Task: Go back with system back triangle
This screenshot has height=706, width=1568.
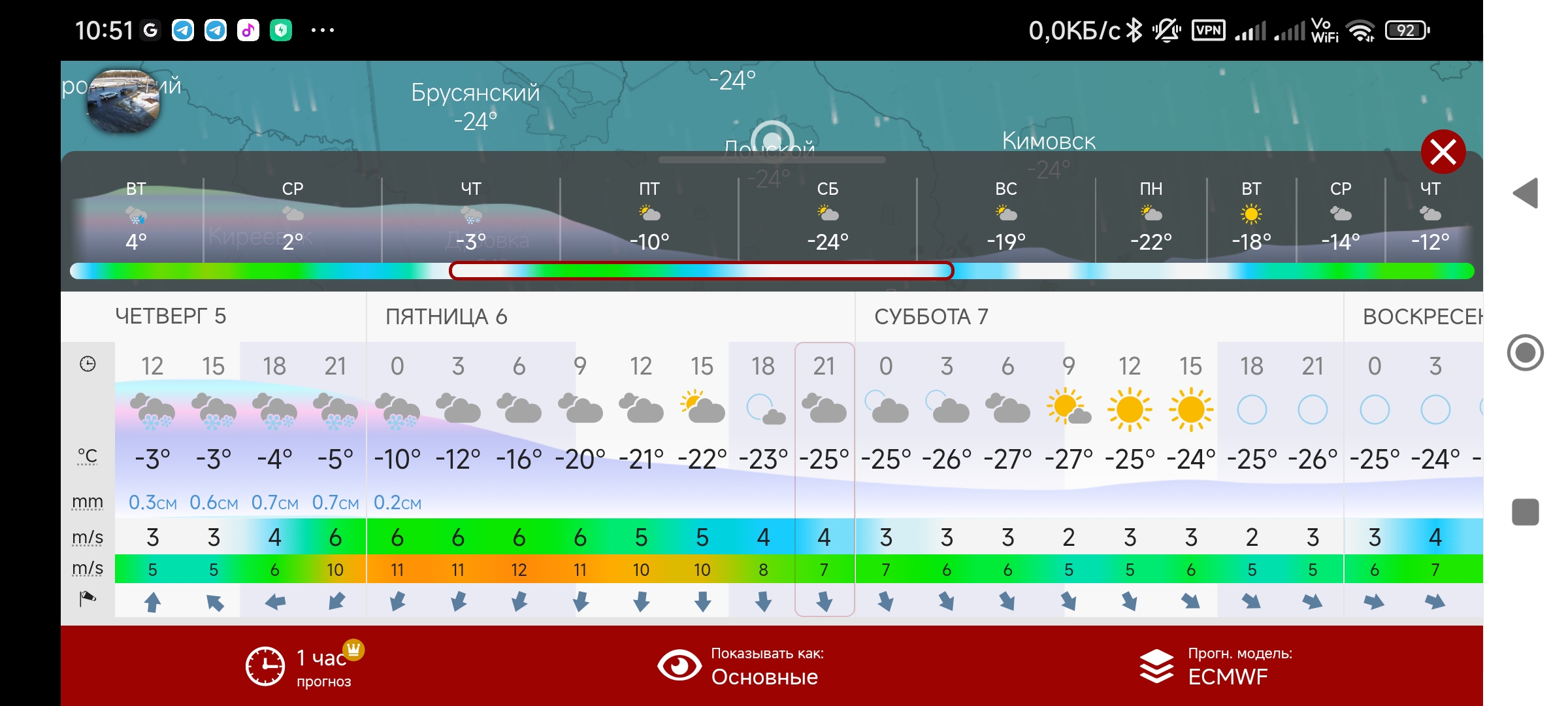Action: pyautogui.click(x=1526, y=193)
